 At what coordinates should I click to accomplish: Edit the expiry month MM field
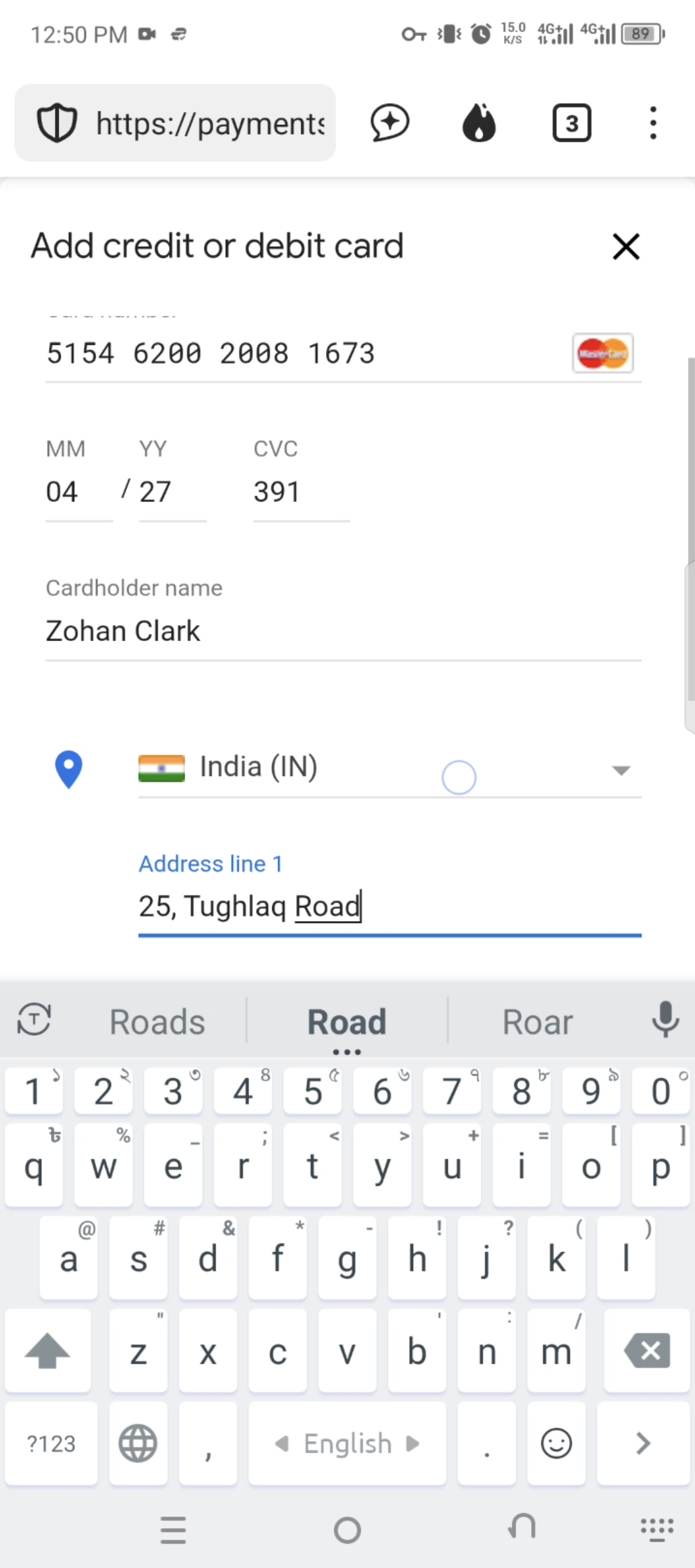click(x=77, y=492)
